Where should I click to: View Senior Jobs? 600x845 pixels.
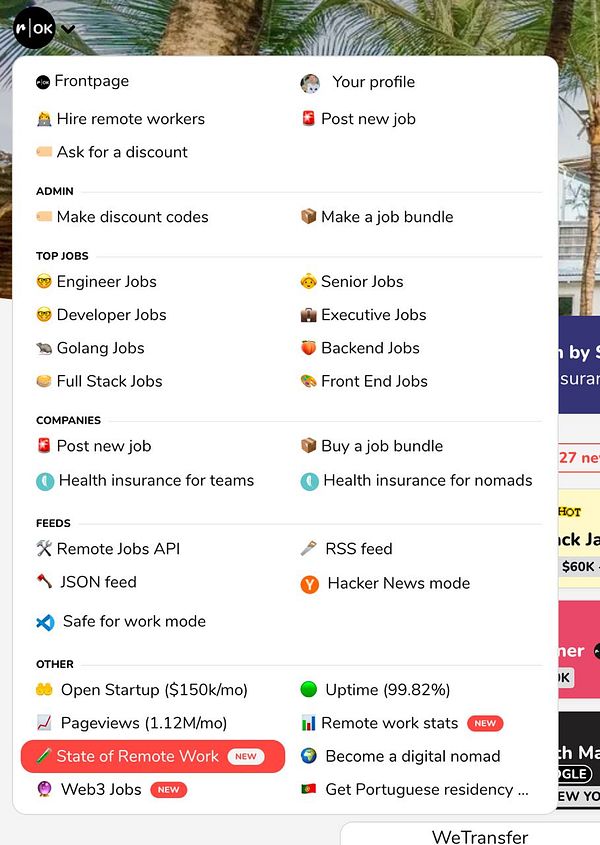(361, 282)
